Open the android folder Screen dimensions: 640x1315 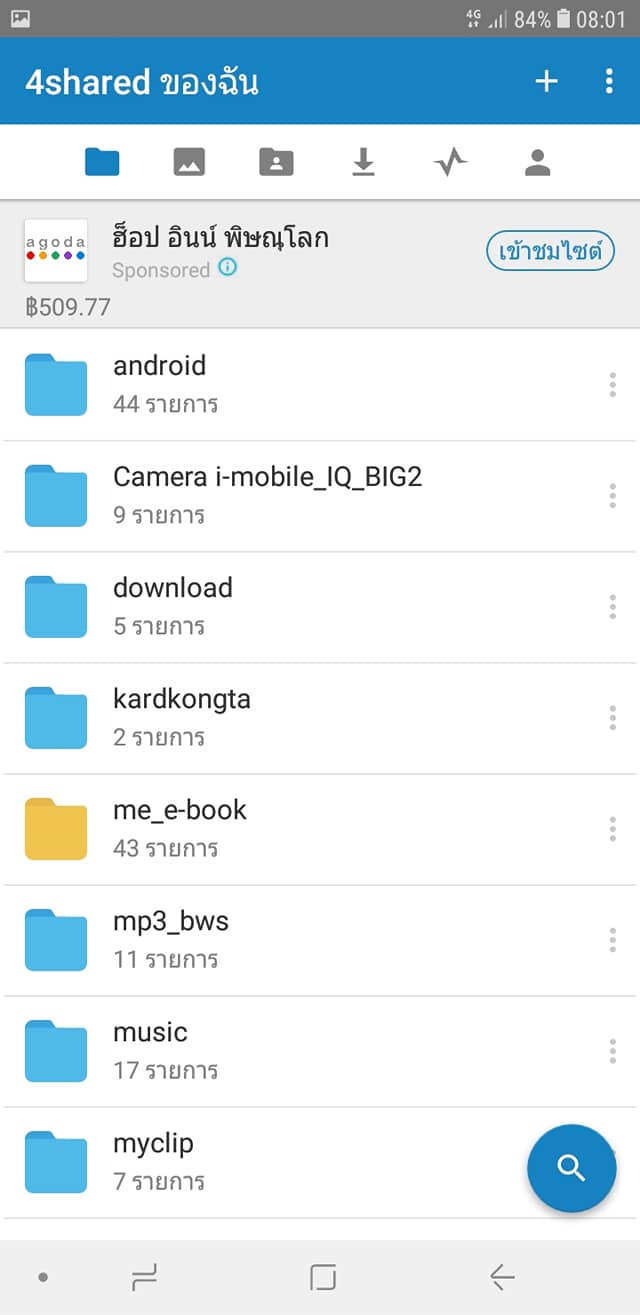pos(160,384)
